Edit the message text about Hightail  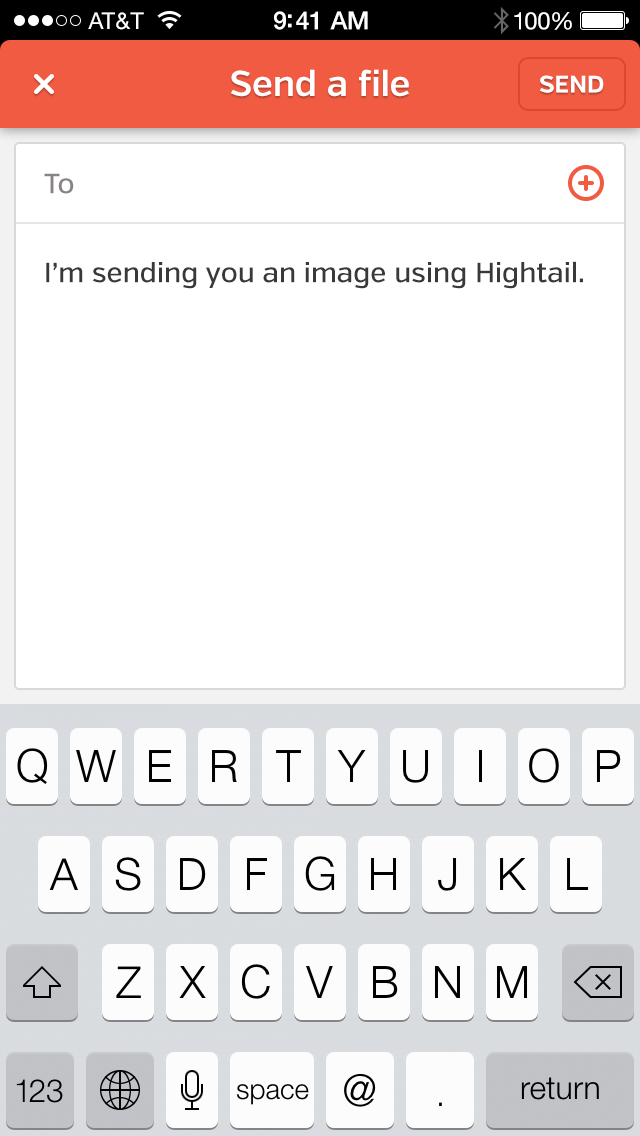[x=314, y=273]
